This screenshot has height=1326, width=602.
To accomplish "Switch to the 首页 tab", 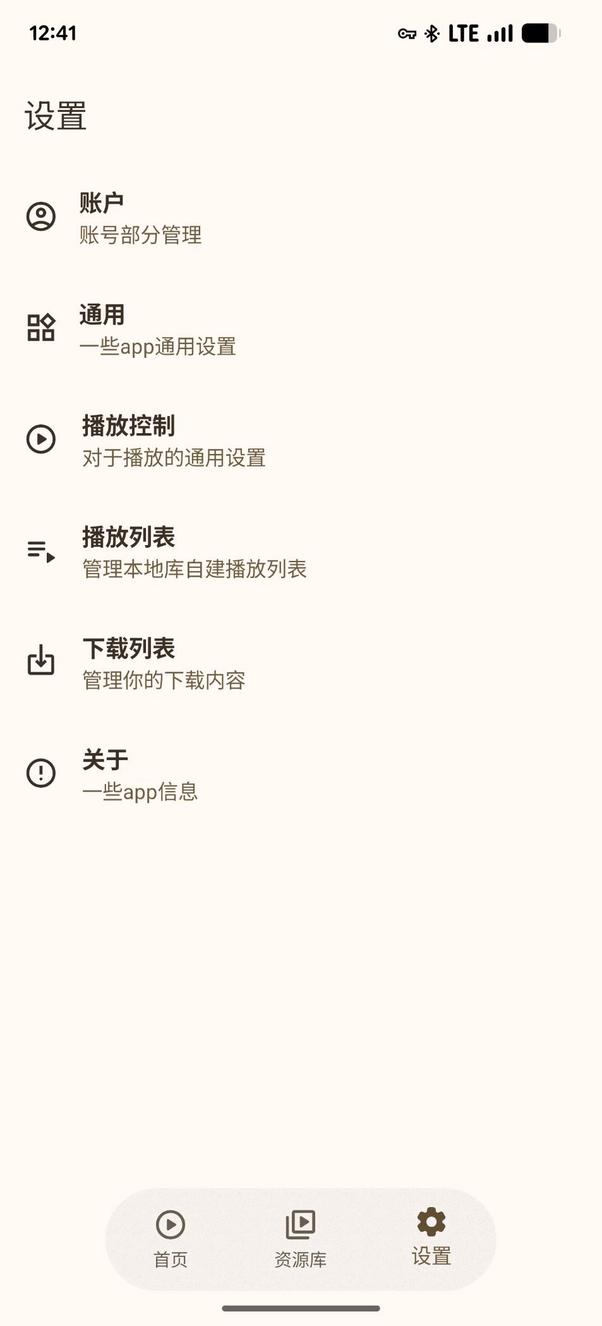I will coord(170,1238).
